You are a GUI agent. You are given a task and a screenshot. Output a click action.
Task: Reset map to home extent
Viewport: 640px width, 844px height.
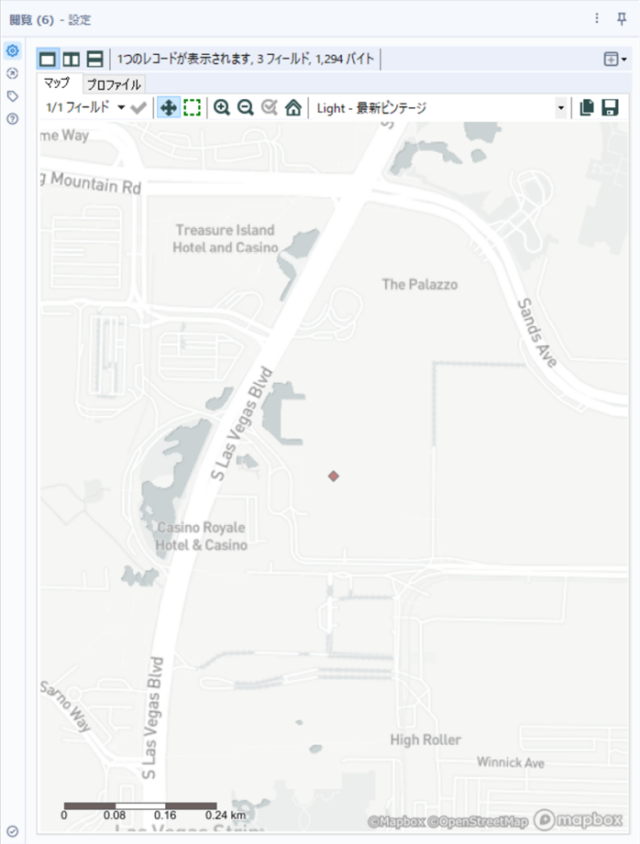pos(293,108)
